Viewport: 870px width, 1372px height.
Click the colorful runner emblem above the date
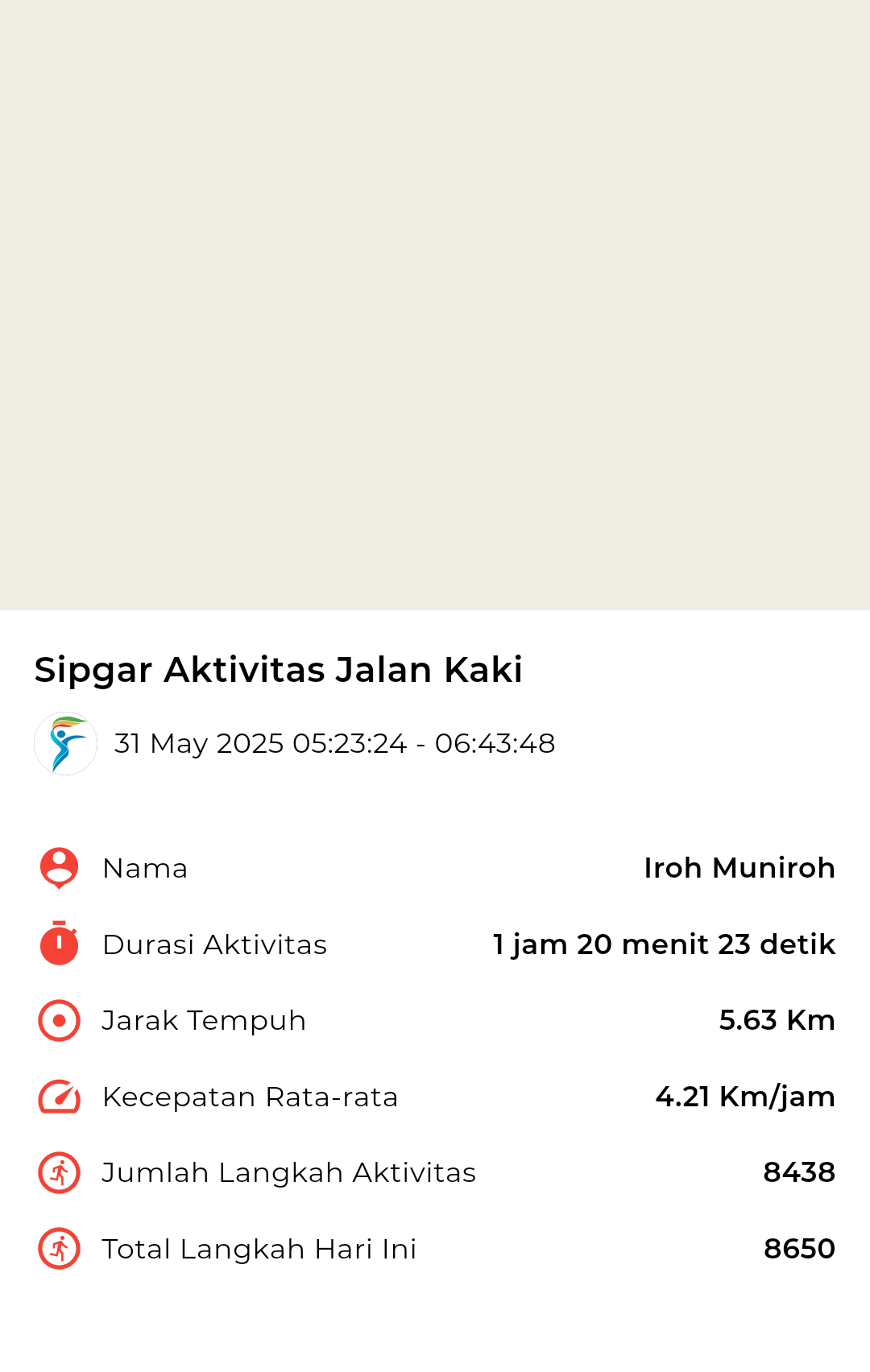point(66,743)
